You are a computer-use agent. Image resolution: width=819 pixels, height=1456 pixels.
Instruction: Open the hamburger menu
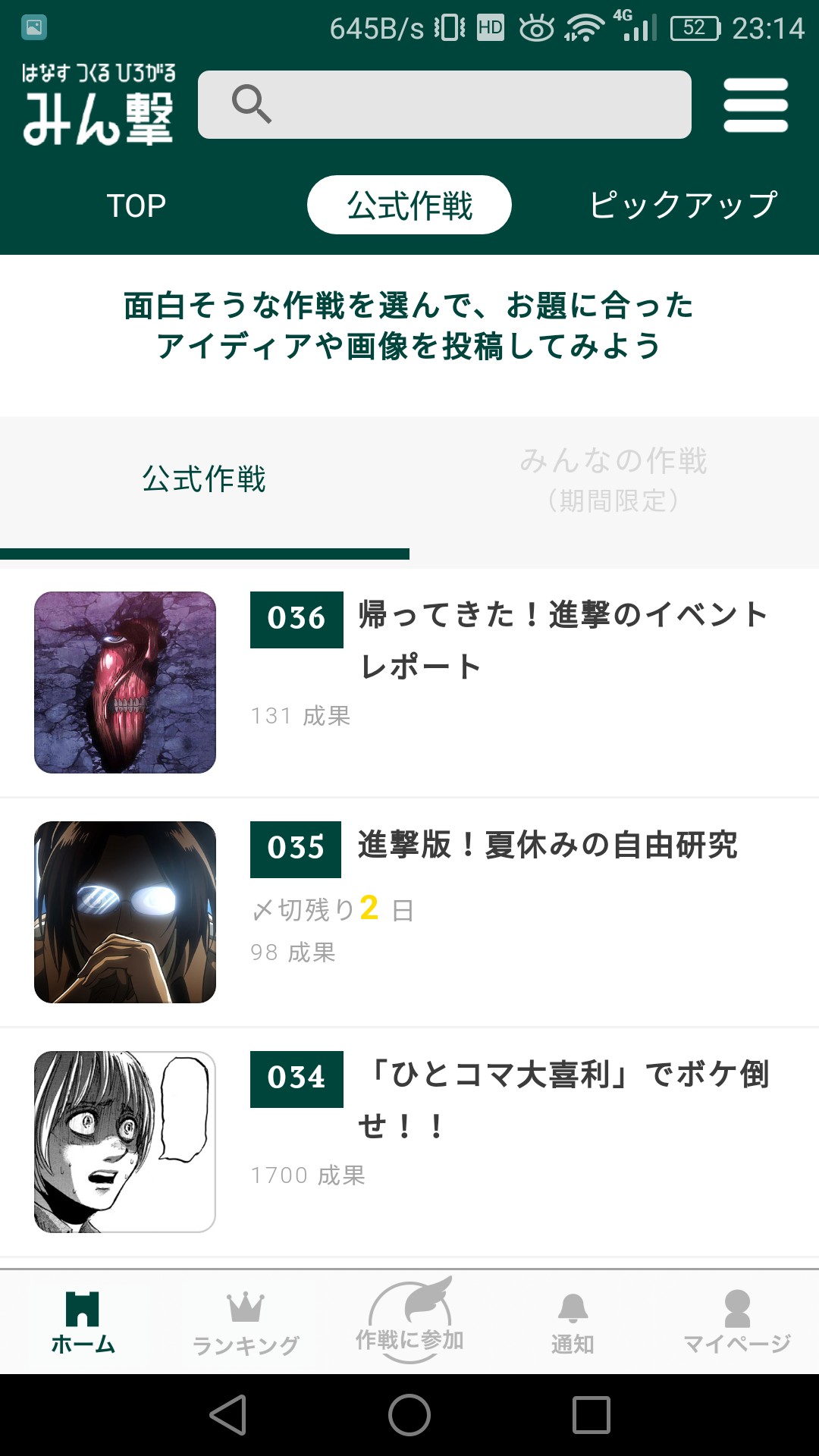[x=755, y=105]
